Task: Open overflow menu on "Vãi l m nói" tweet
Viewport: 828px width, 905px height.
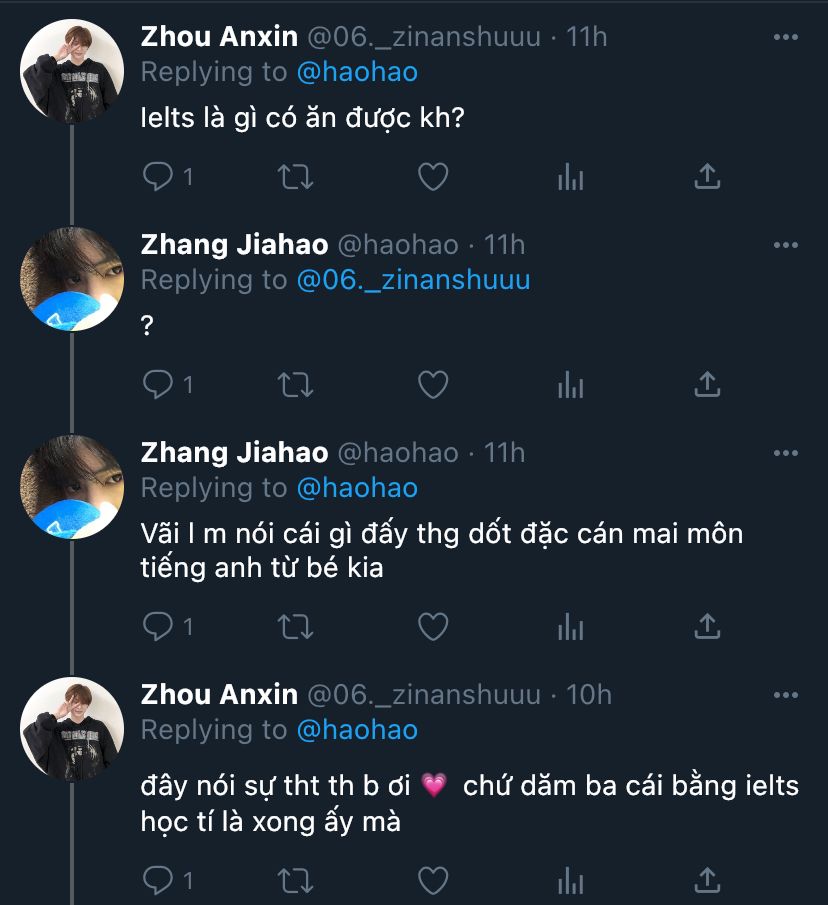Action: (786, 453)
